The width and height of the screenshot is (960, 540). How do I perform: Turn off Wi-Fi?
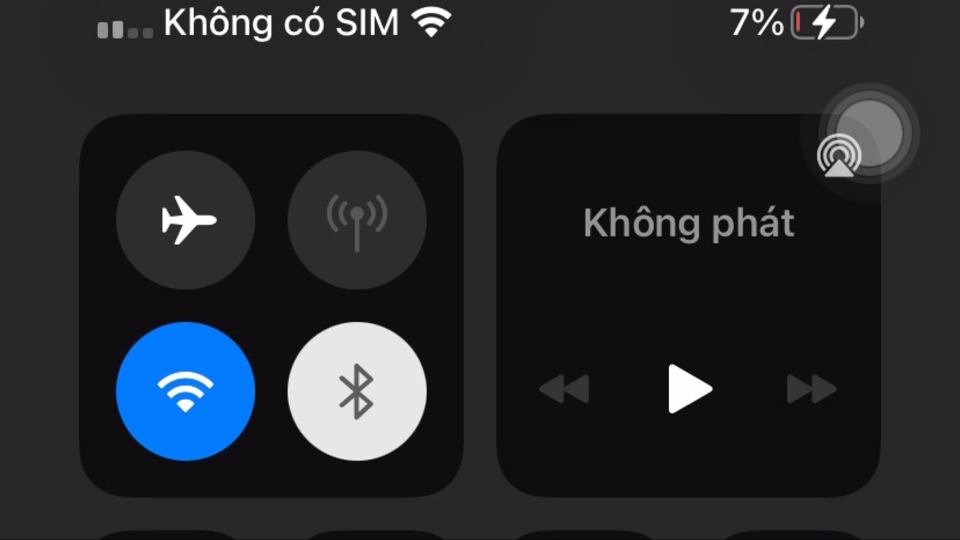pyautogui.click(x=186, y=391)
